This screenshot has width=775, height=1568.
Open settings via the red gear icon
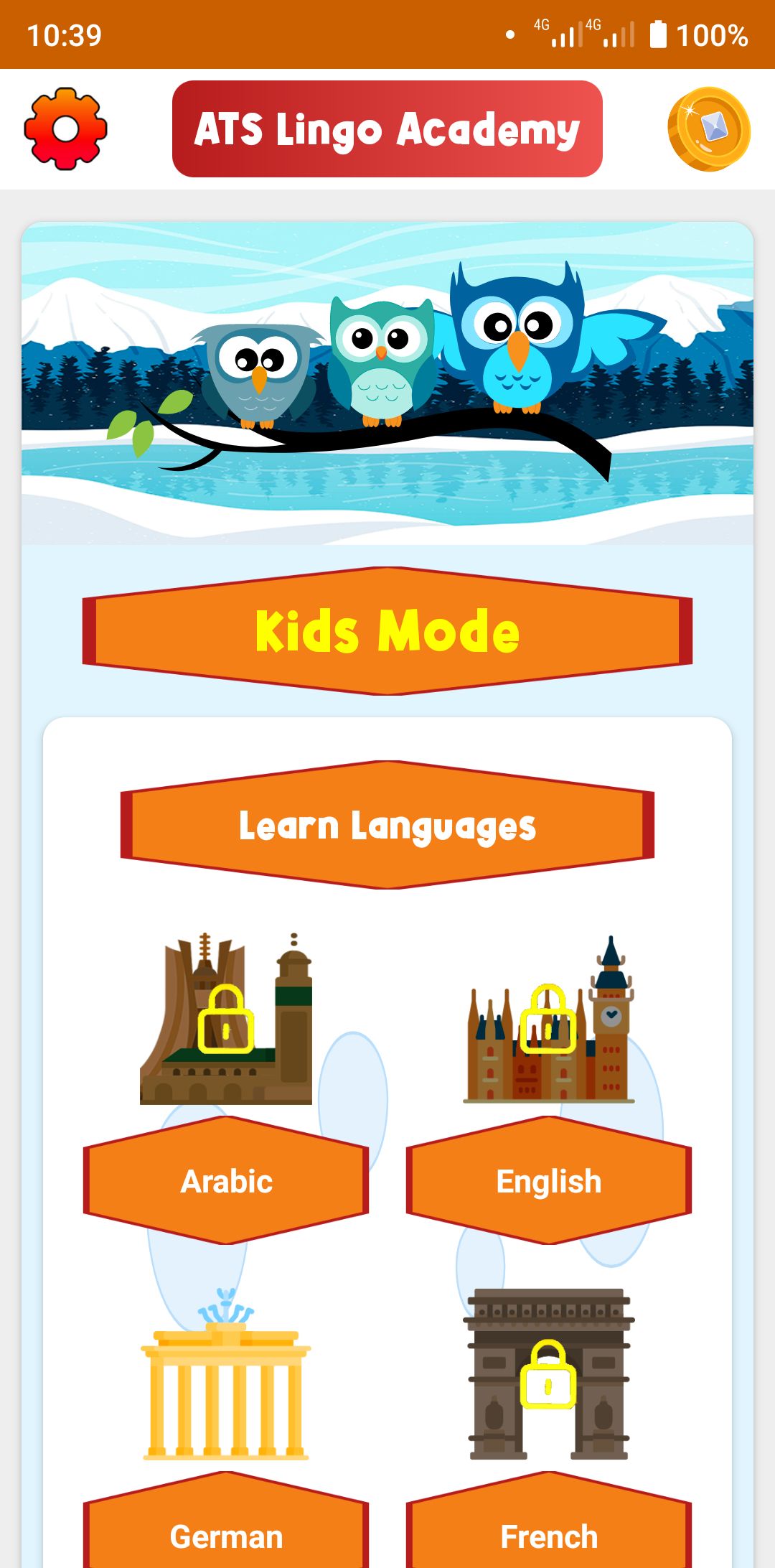point(65,129)
